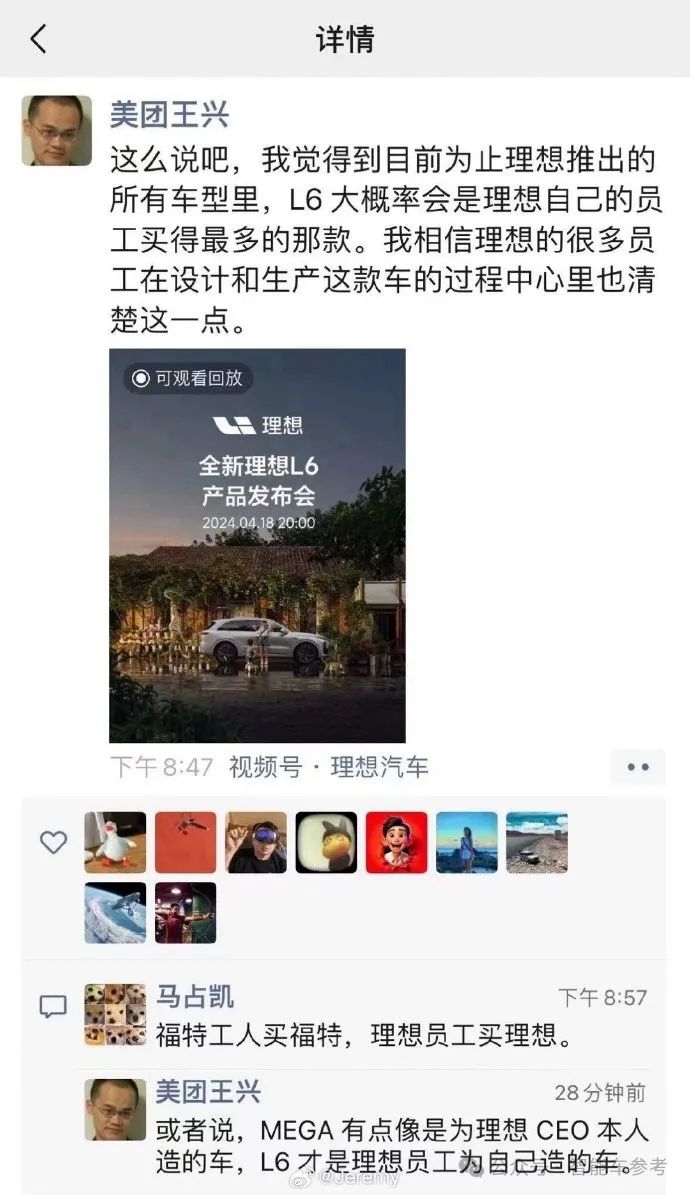690x1195 pixels.
Task: Open the 理想L6 launch event video card
Action: coord(257,545)
